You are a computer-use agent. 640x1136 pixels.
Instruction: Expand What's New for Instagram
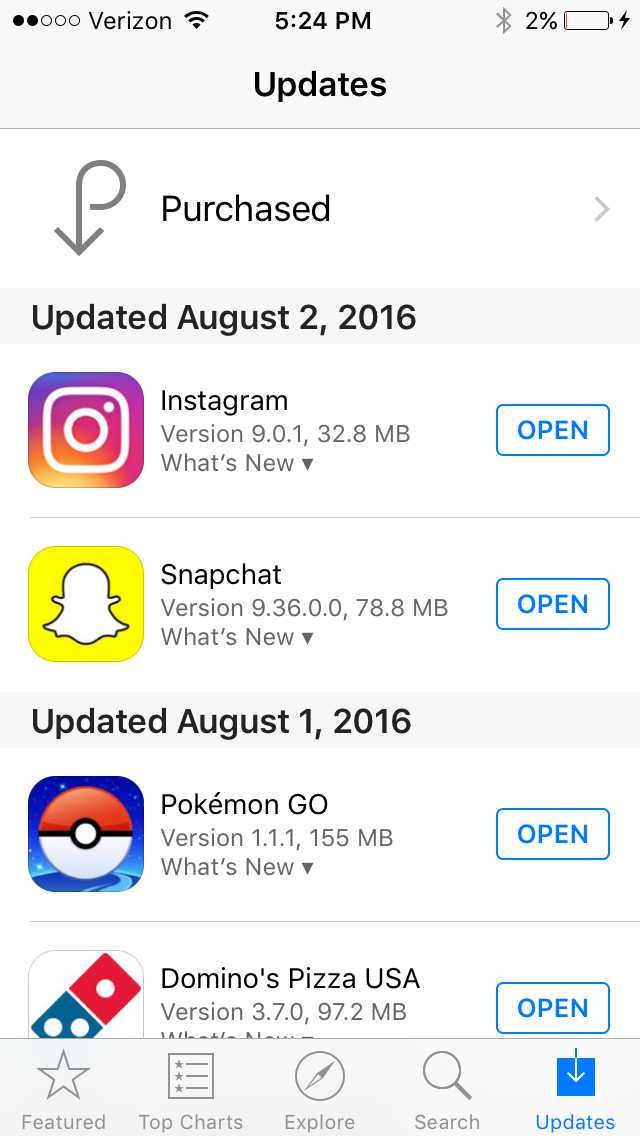click(237, 464)
